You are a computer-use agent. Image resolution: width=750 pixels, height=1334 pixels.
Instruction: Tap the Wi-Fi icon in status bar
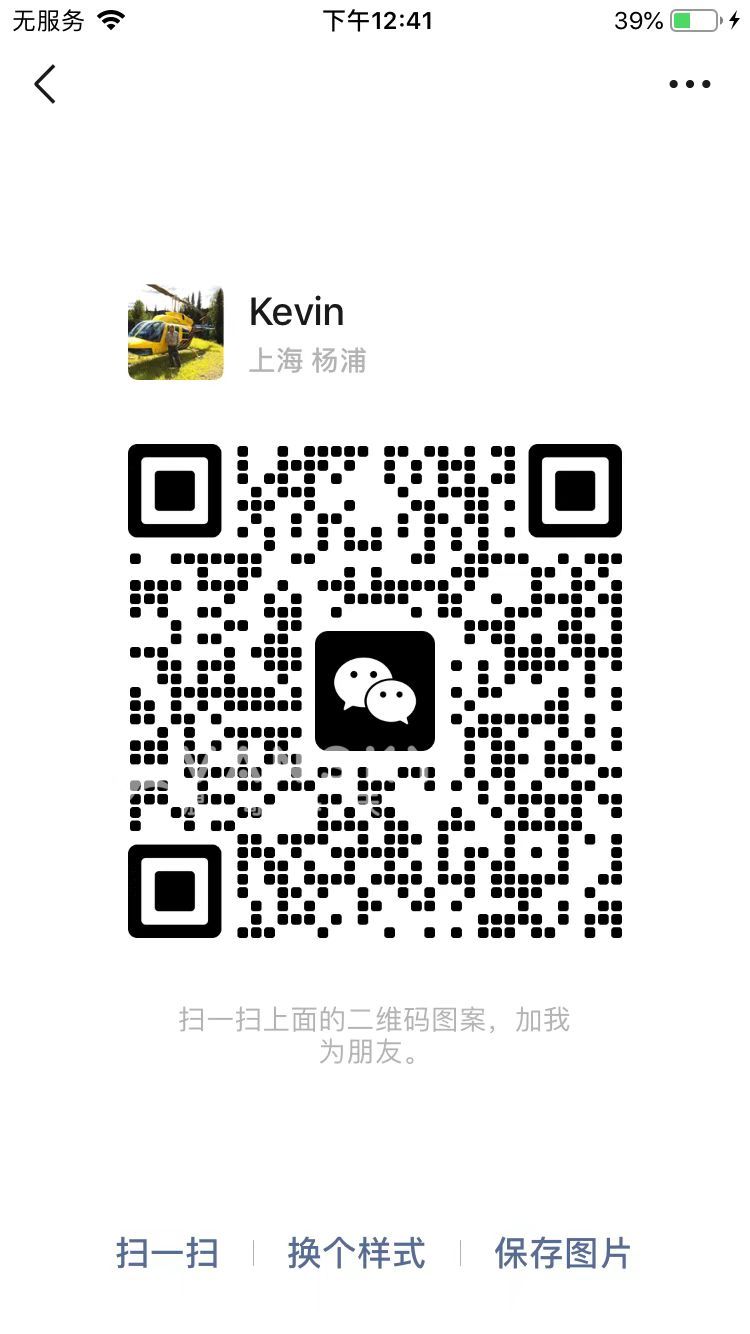click(x=110, y=18)
